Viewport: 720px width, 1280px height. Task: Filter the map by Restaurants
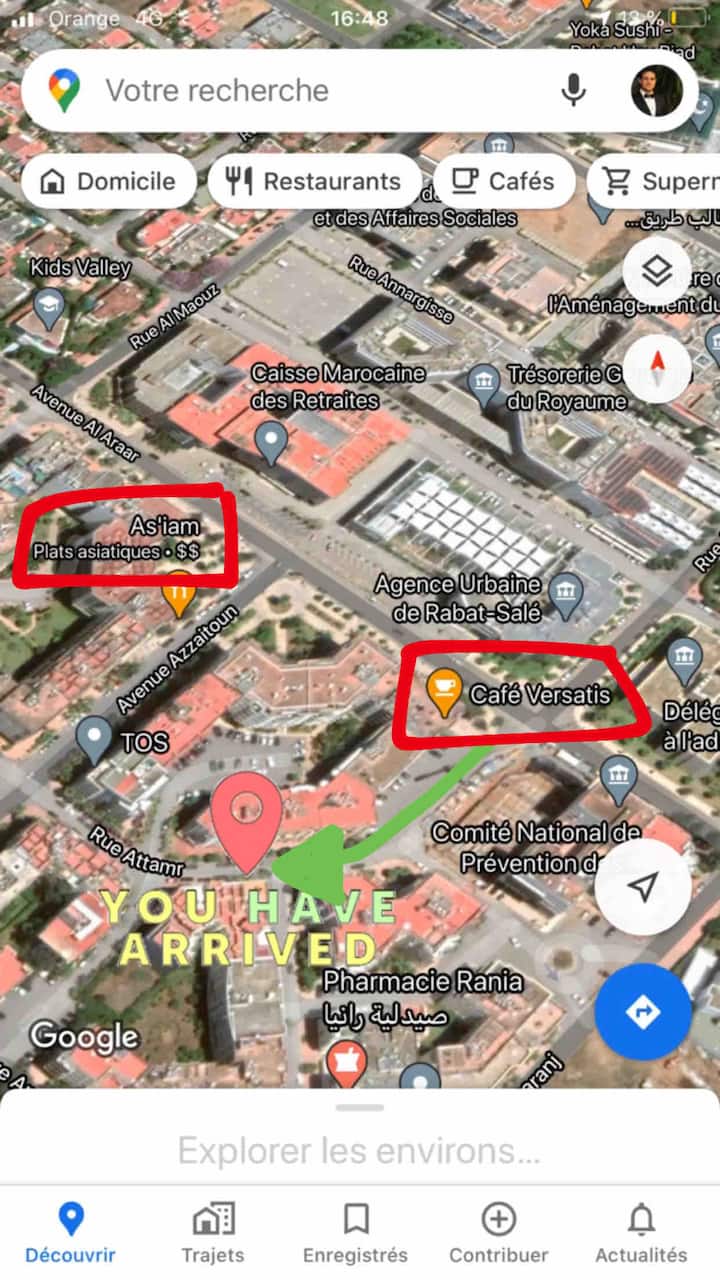click(x=314, y=181)
